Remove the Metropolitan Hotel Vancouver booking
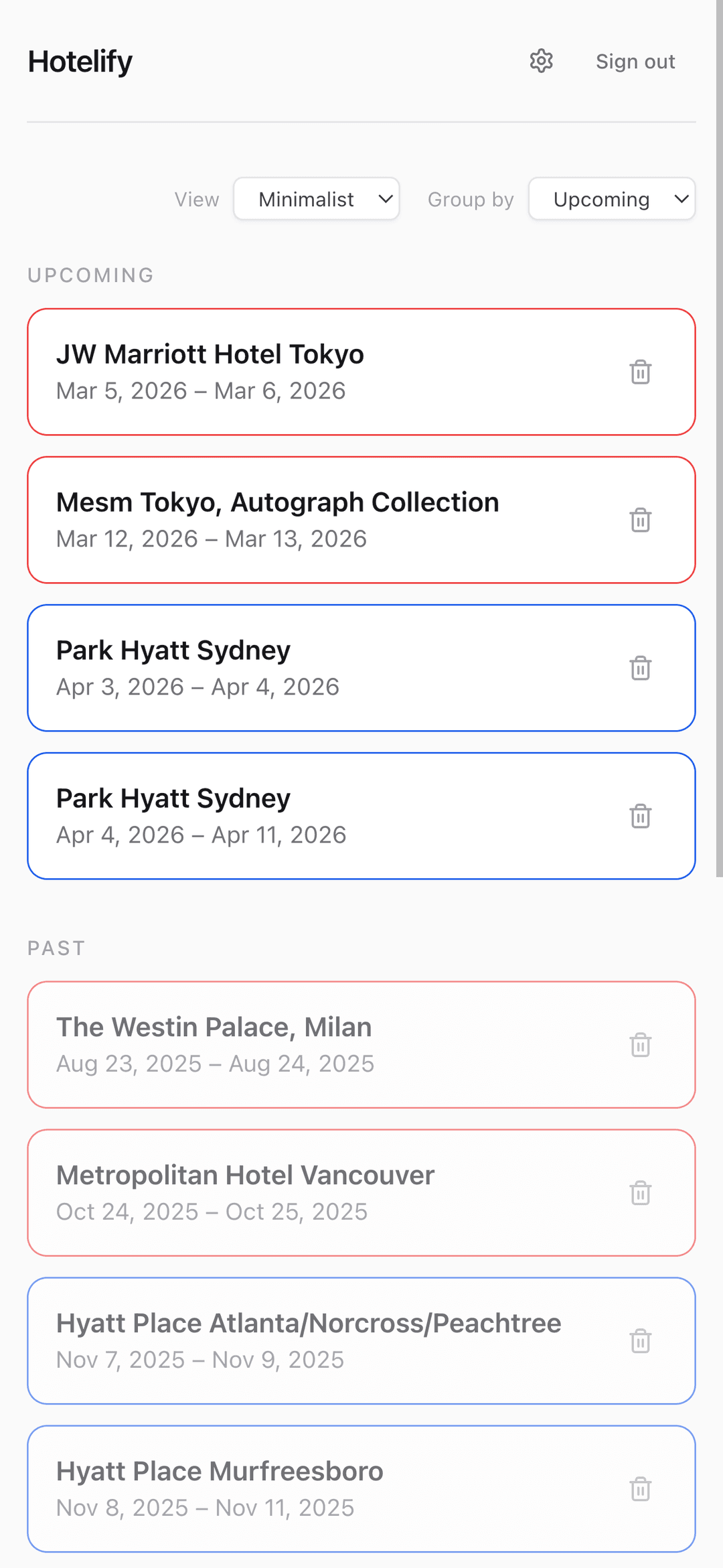723x1568 pixels. (640, 1193)
